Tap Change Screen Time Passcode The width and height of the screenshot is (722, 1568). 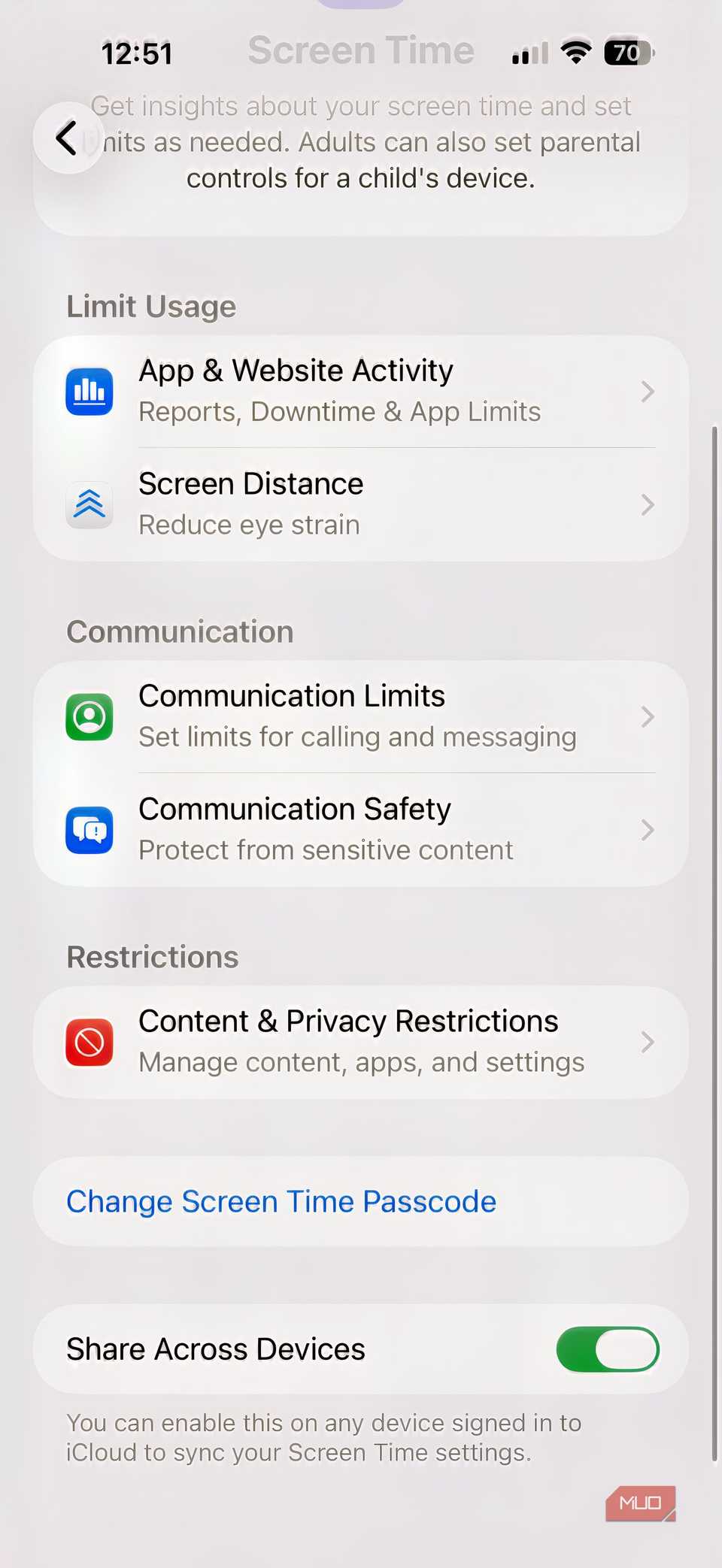(281, 1201)
